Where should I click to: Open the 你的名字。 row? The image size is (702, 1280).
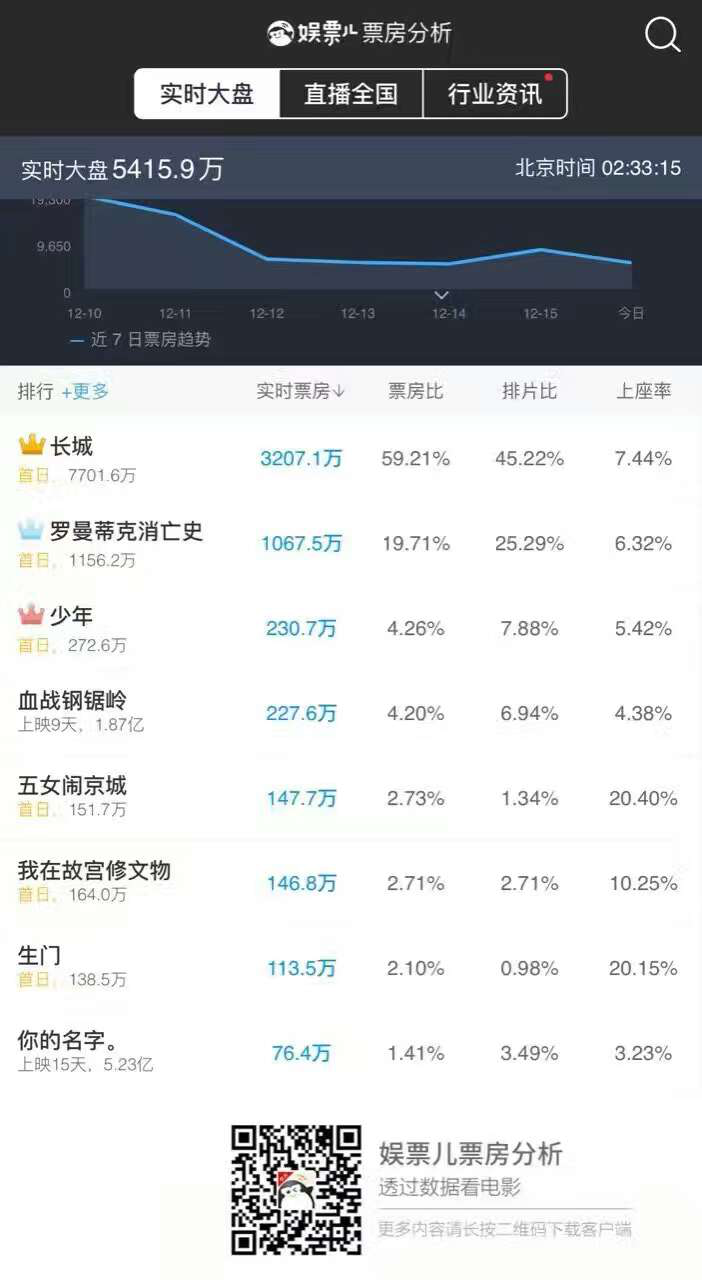[351, 1054]
